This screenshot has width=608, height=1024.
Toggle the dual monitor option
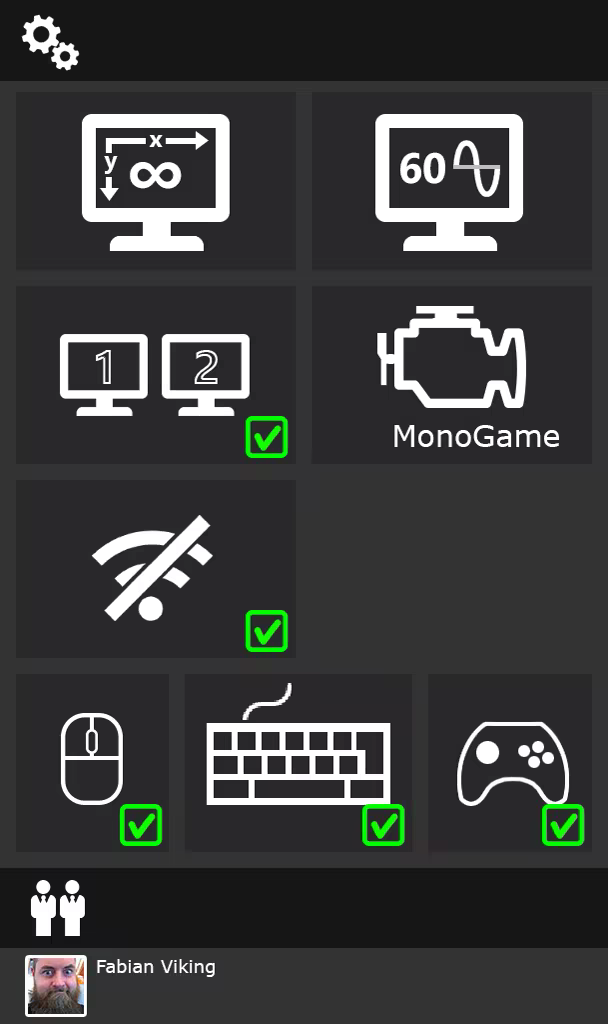[x=156, y=375]
